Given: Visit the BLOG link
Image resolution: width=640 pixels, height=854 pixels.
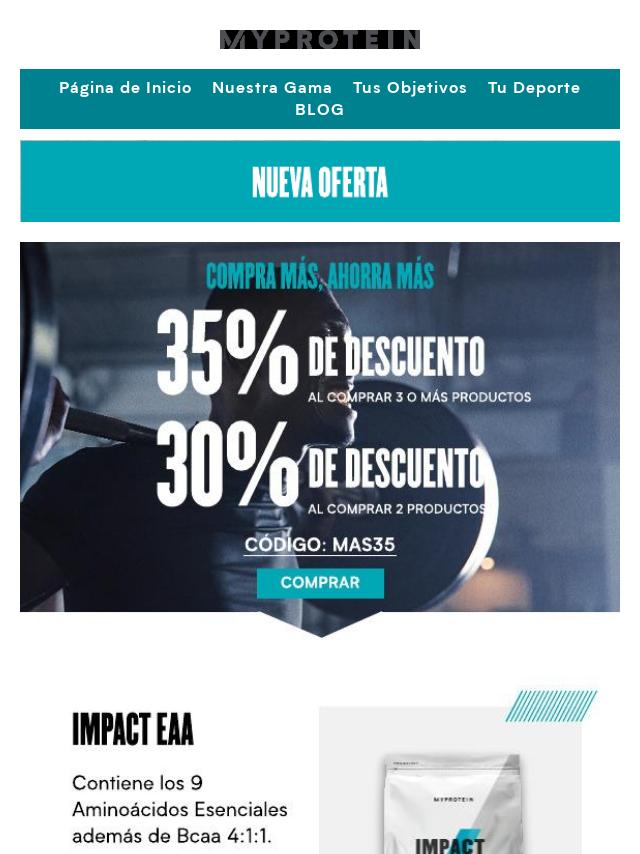Looking at the screenshot, I should pyautogui.click(x=320, y=110).
